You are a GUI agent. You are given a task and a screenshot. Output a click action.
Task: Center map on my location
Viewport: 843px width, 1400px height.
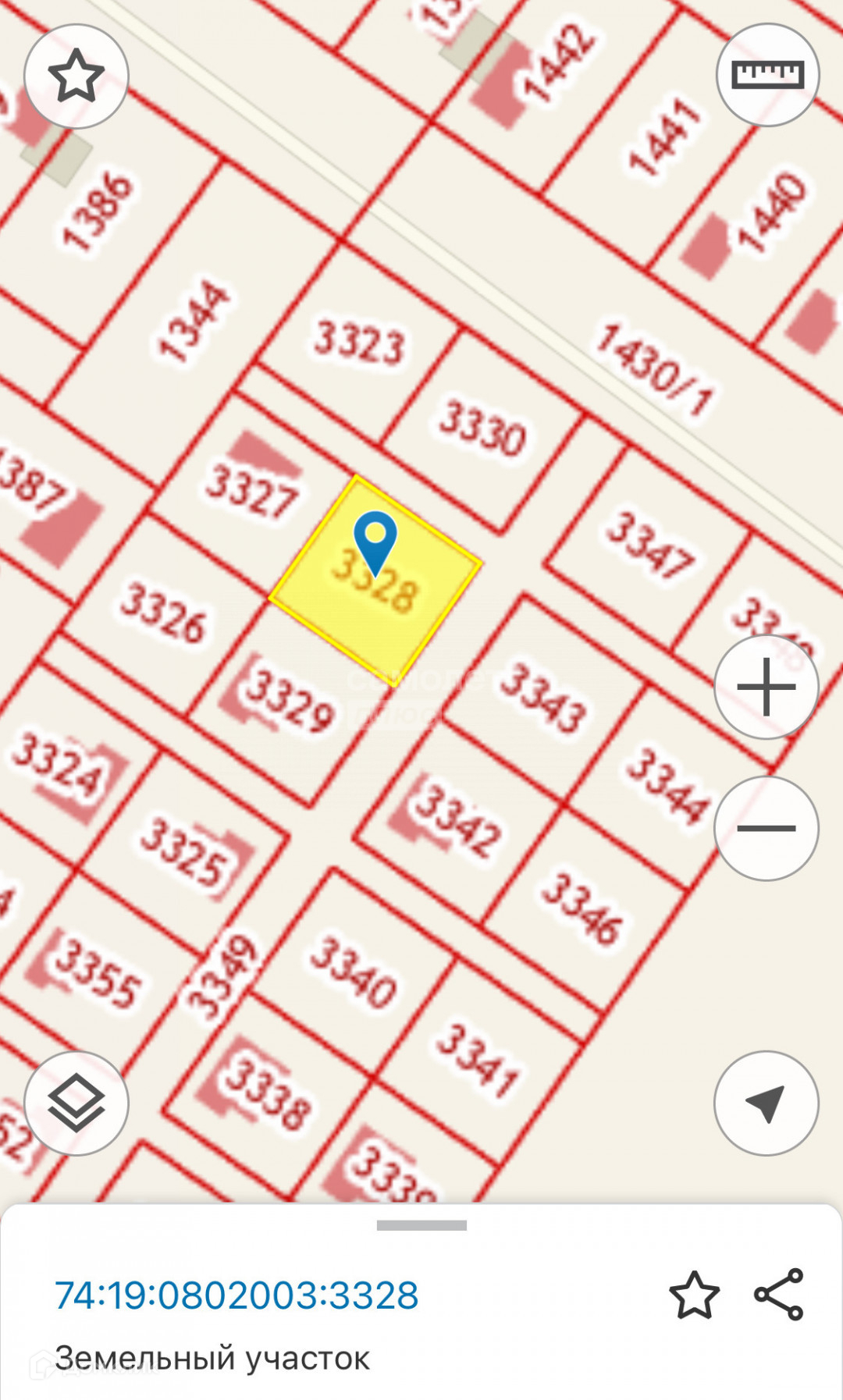coord(766,1103)
